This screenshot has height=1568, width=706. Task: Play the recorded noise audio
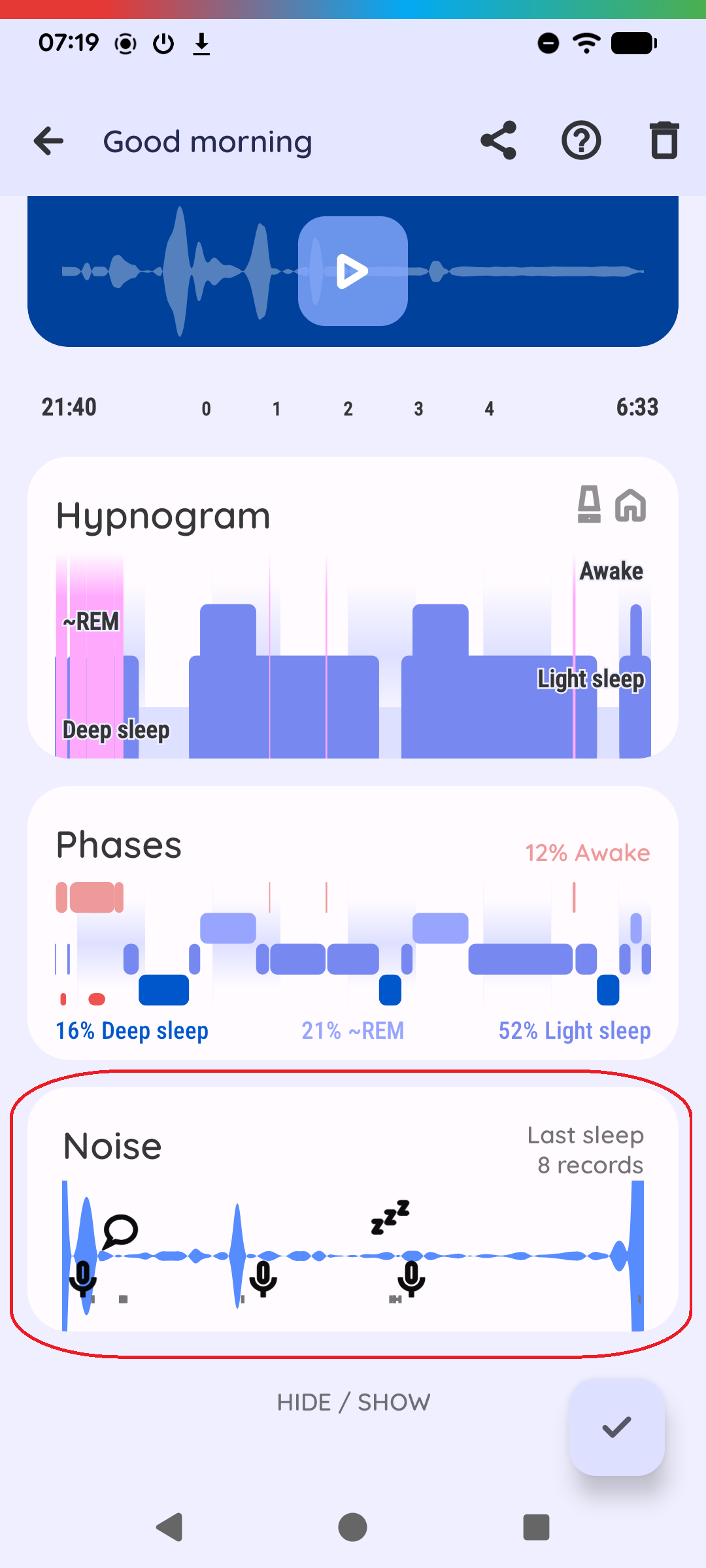[353, 271]
